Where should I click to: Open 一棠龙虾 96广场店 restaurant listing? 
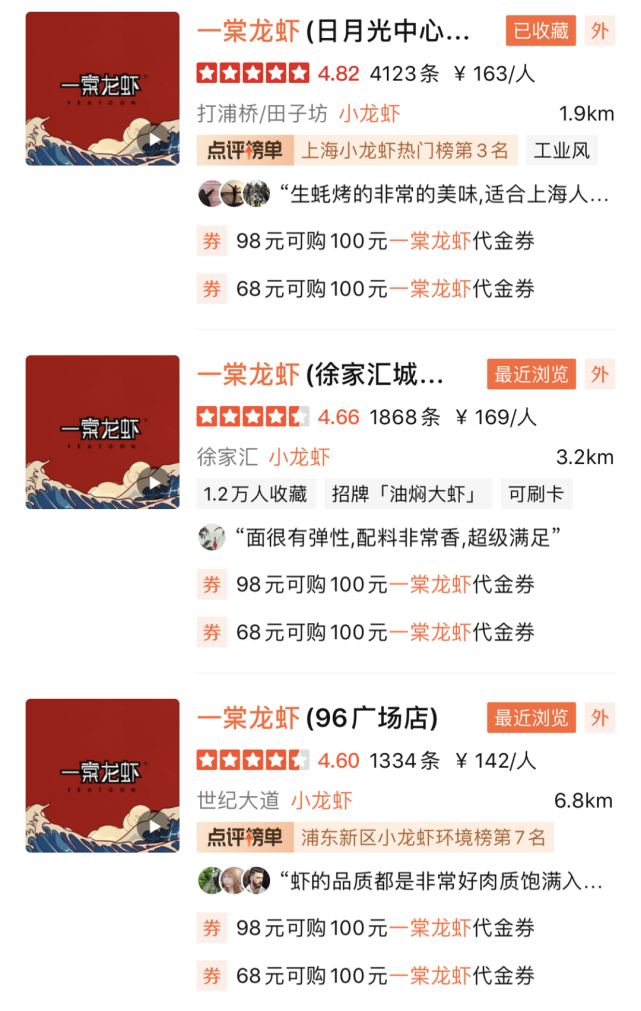point(317,718)
